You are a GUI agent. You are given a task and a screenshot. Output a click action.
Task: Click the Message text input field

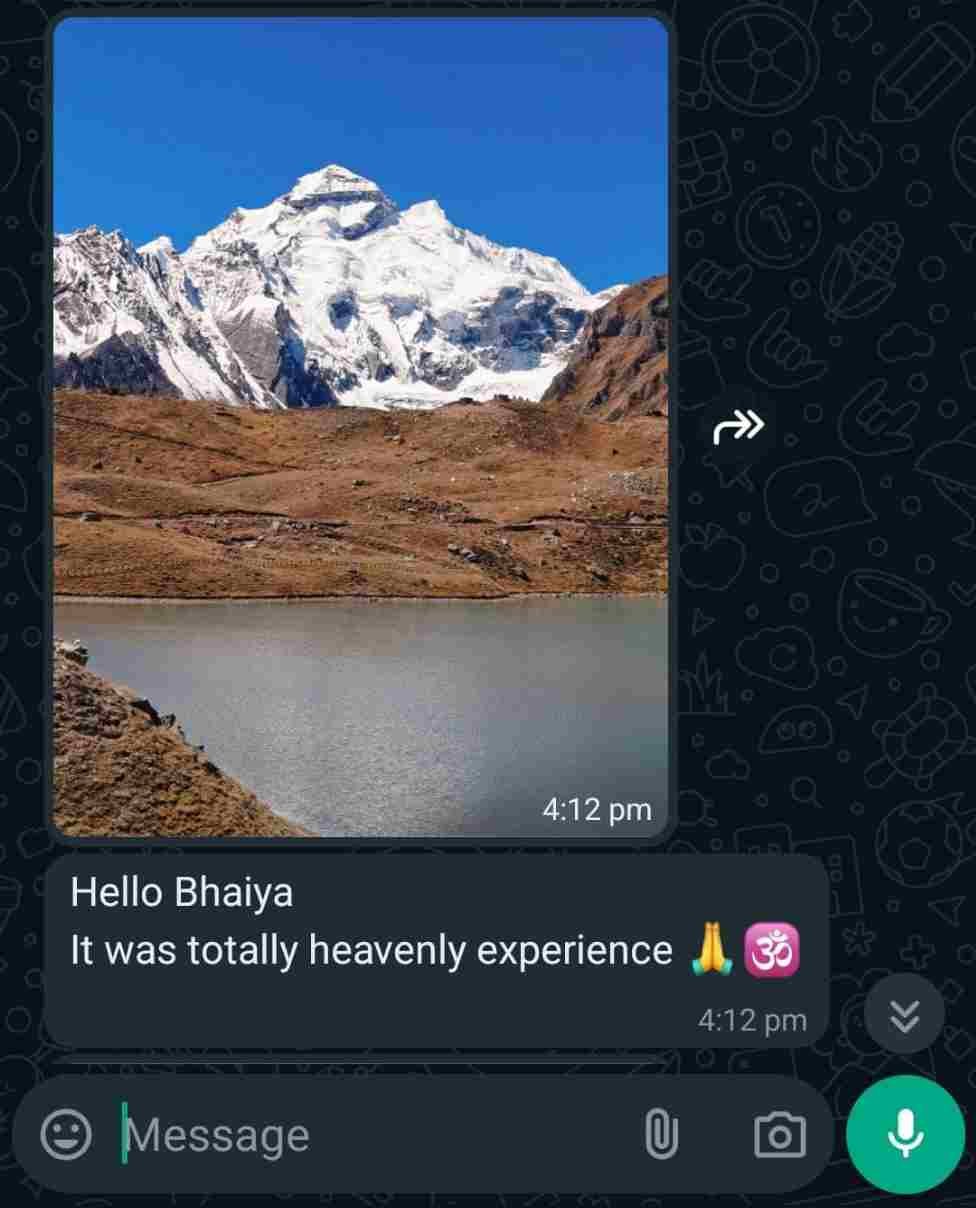click(300, 1133)
